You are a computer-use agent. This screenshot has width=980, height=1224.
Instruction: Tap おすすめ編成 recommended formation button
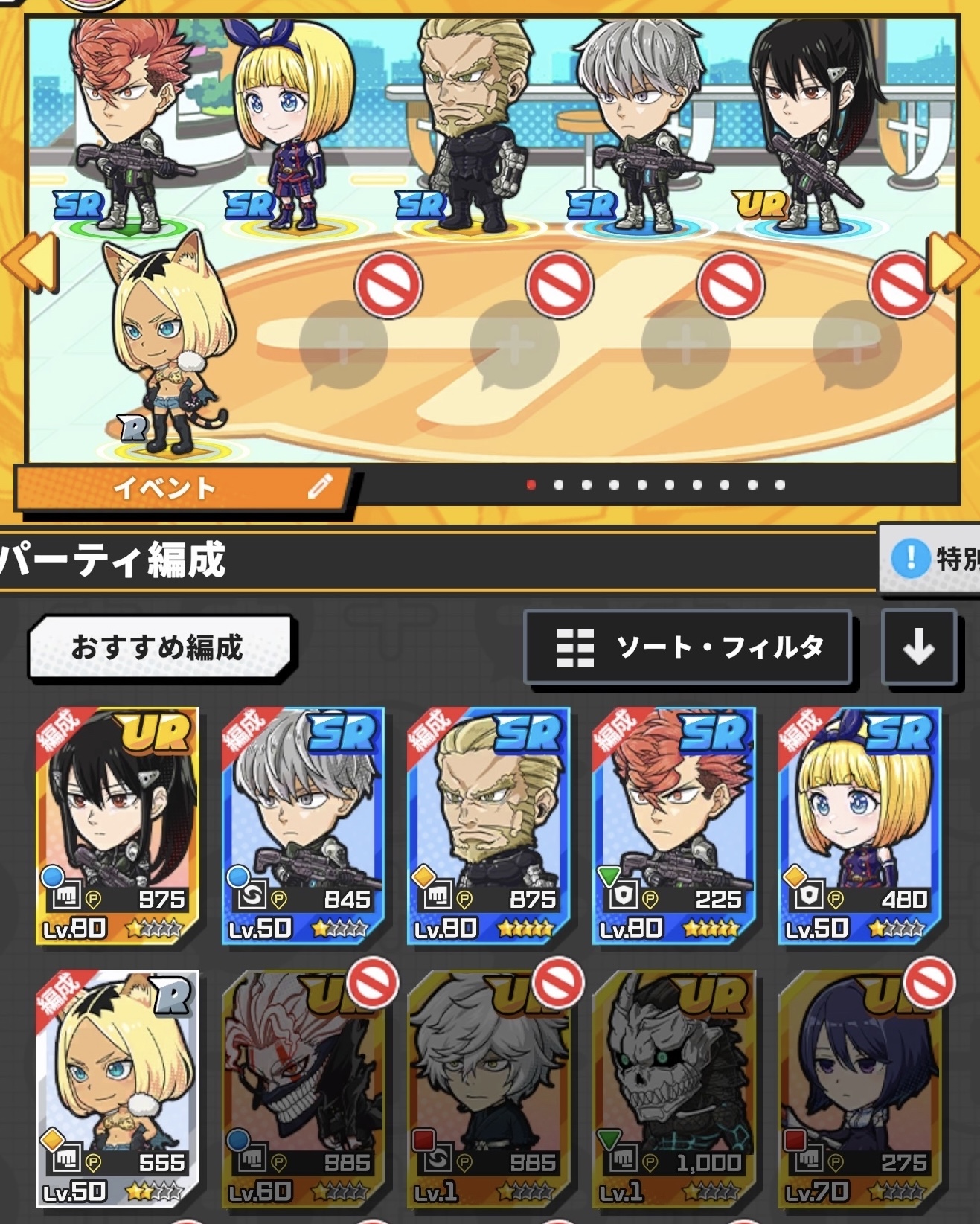click(x=160, y=647)
